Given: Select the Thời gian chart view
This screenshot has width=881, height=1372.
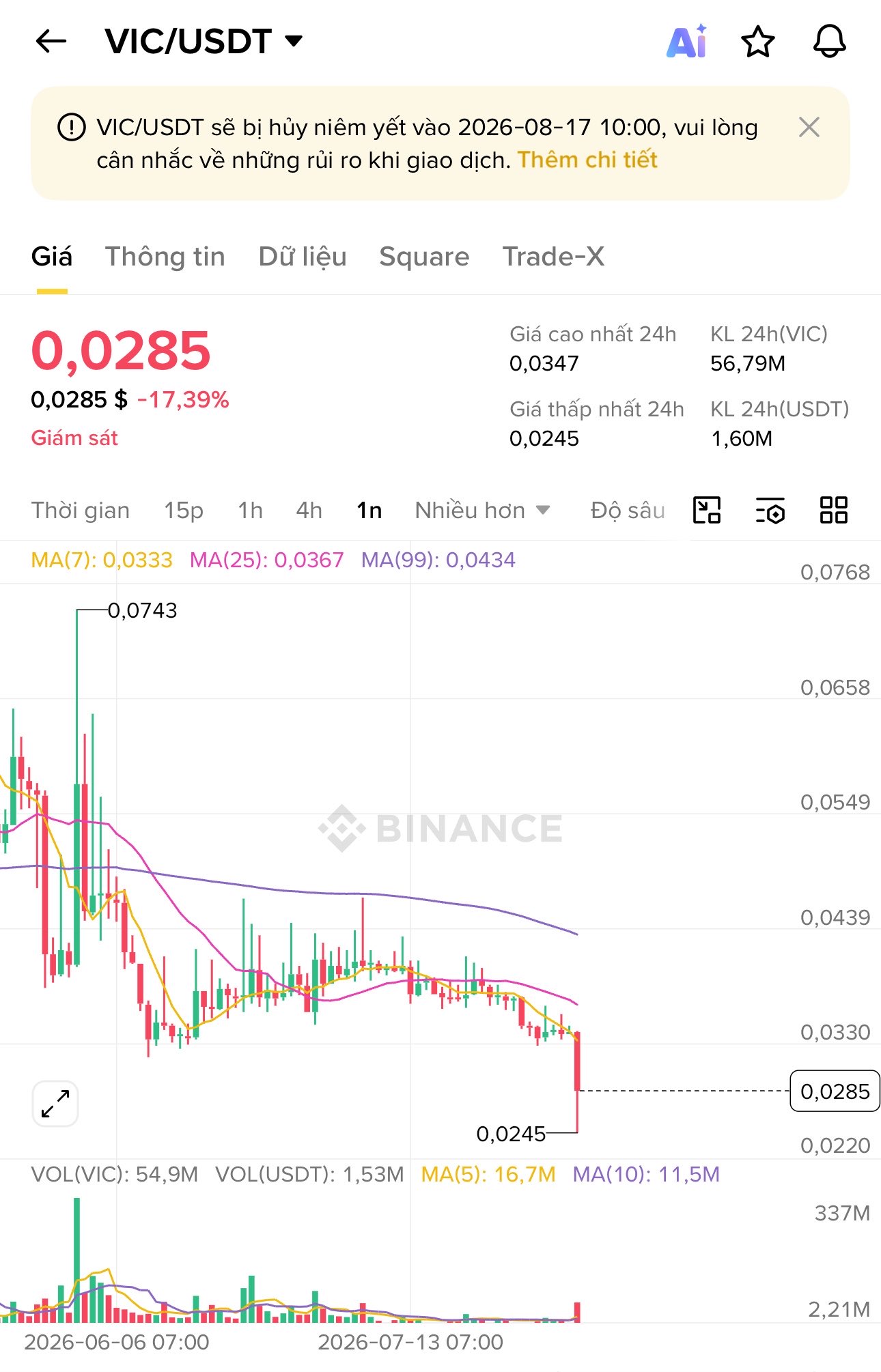Looking at the screenshot, I should 81,510.
